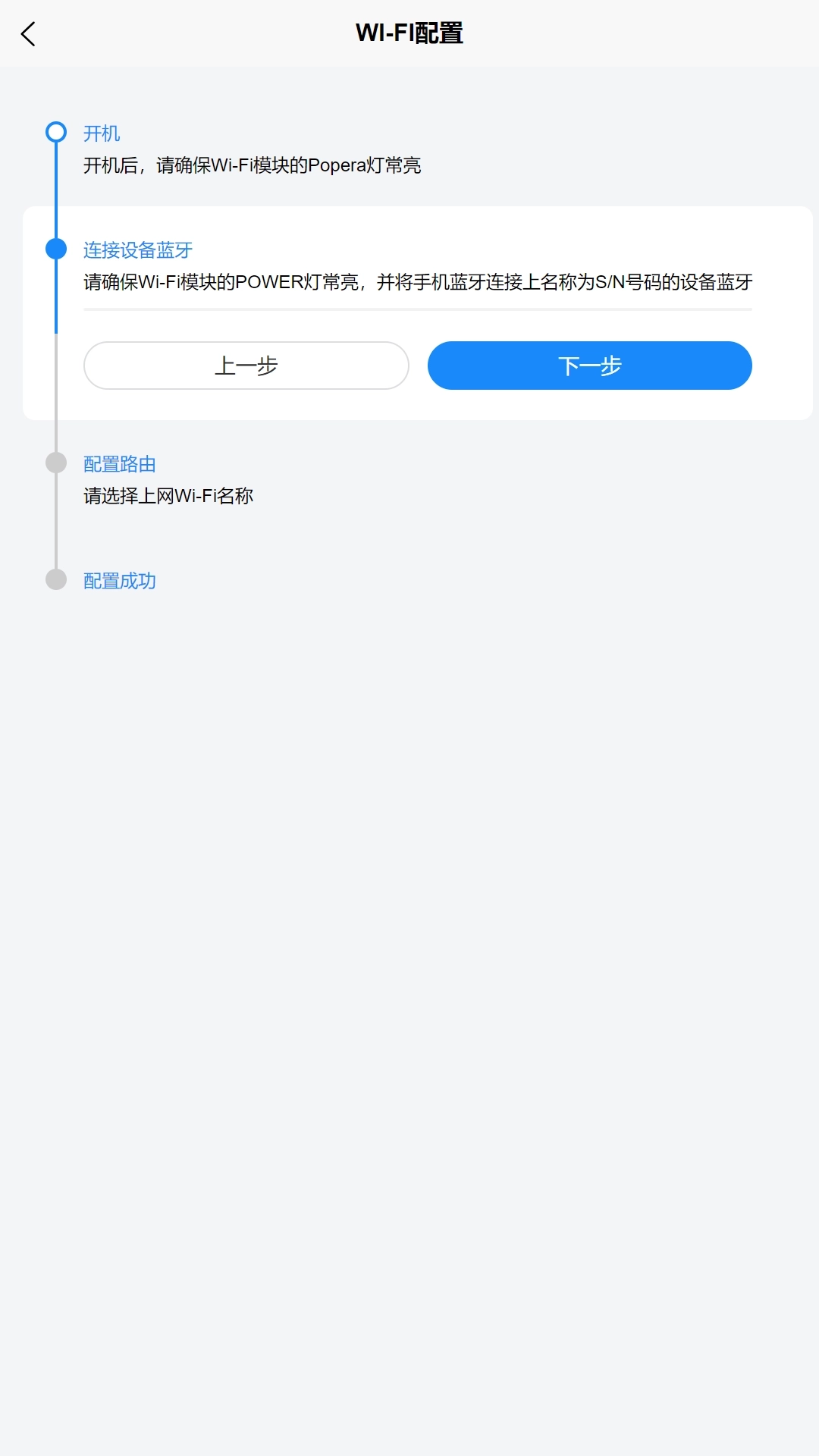Screen dimensions: 819x1456
Task: Click the gray step circle beside 配置路由
Action: point(55,462)
